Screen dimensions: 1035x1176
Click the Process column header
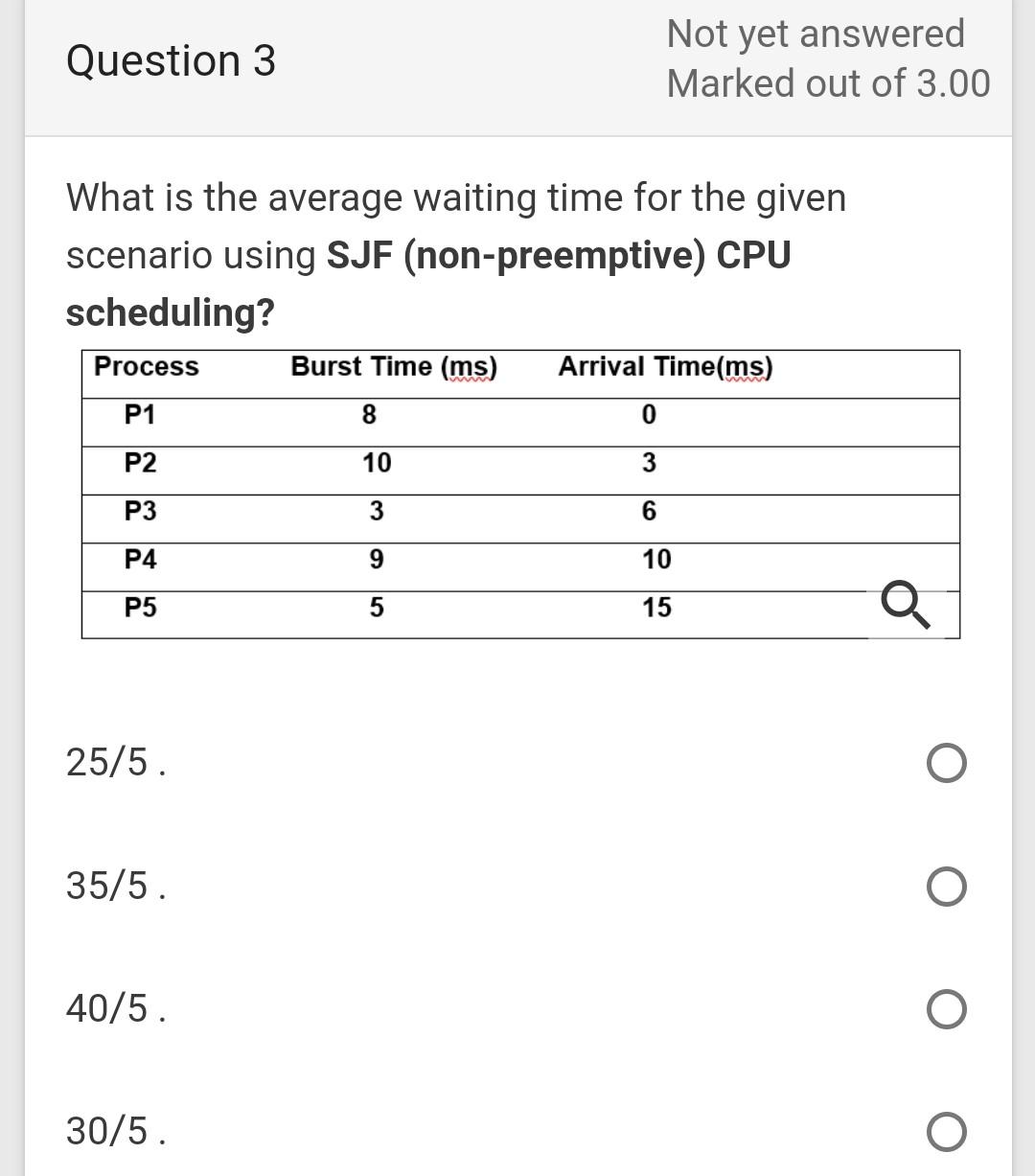coord(145,366)
